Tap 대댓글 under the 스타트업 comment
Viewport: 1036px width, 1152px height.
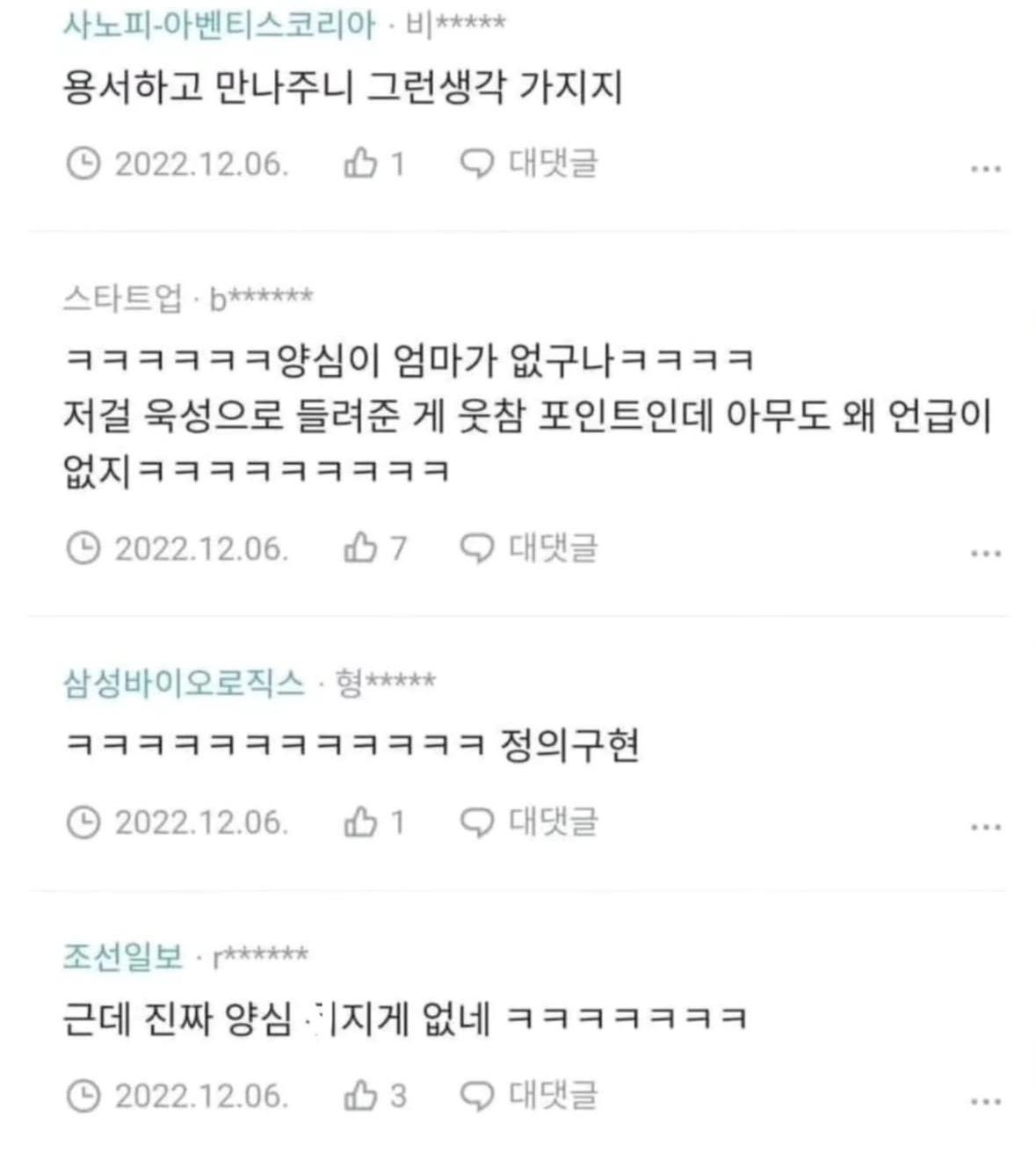[x=529, y=548]
